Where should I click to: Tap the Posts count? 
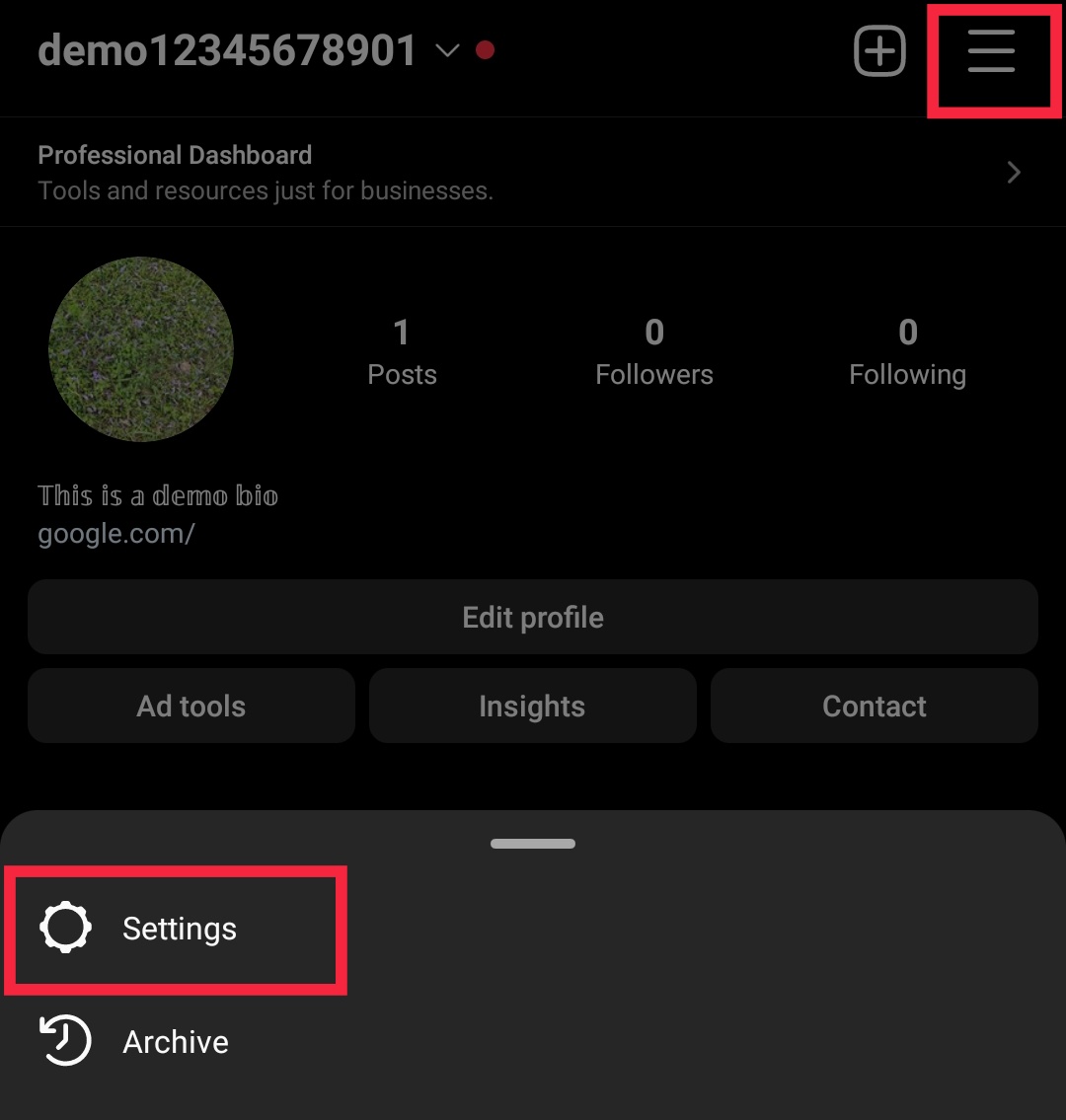[402, 351]
